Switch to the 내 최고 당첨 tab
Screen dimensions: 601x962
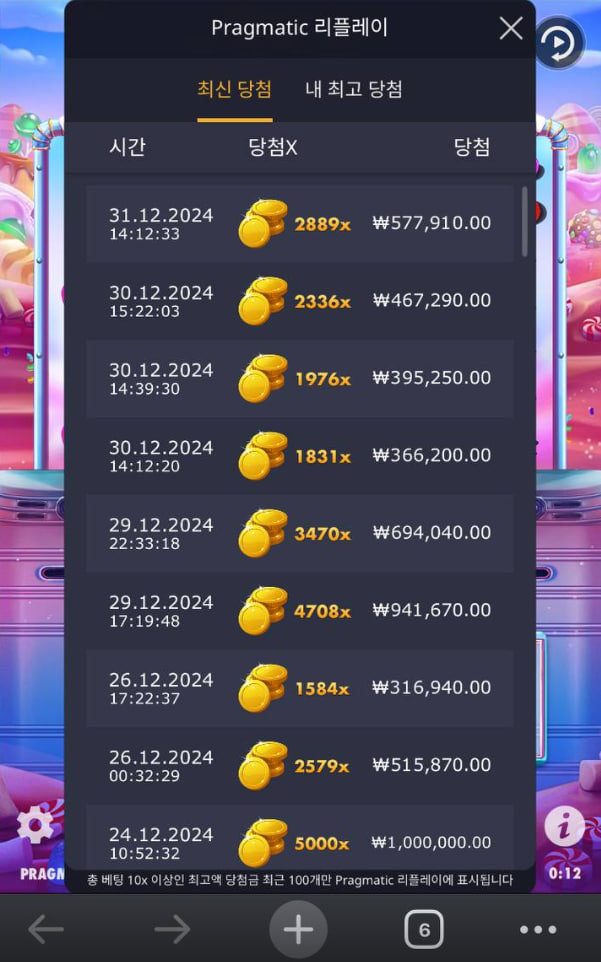(x=353, y=89)
